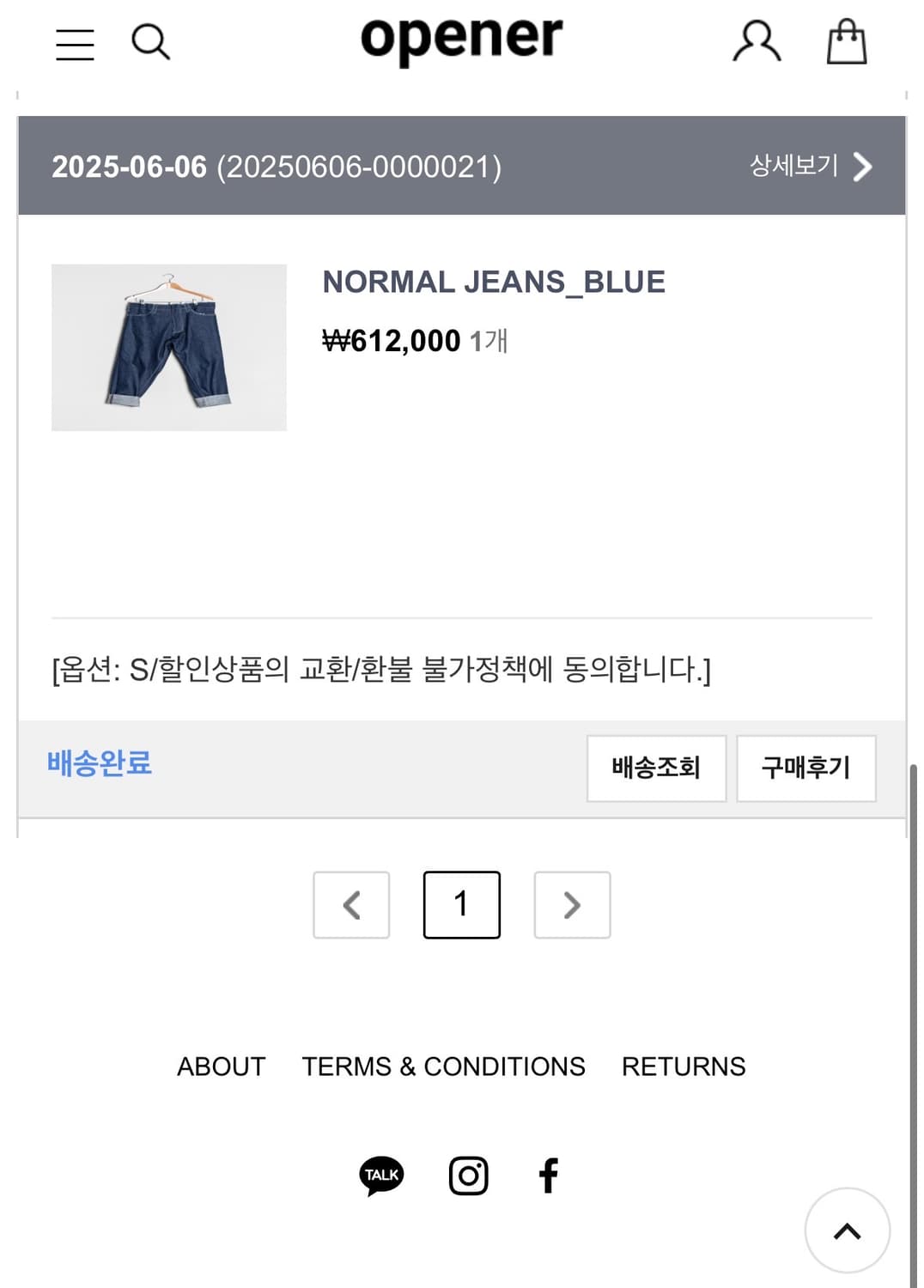Click the 배송조회 delivery tracking button
924x1288 pixels.
(x=656, y=769)
